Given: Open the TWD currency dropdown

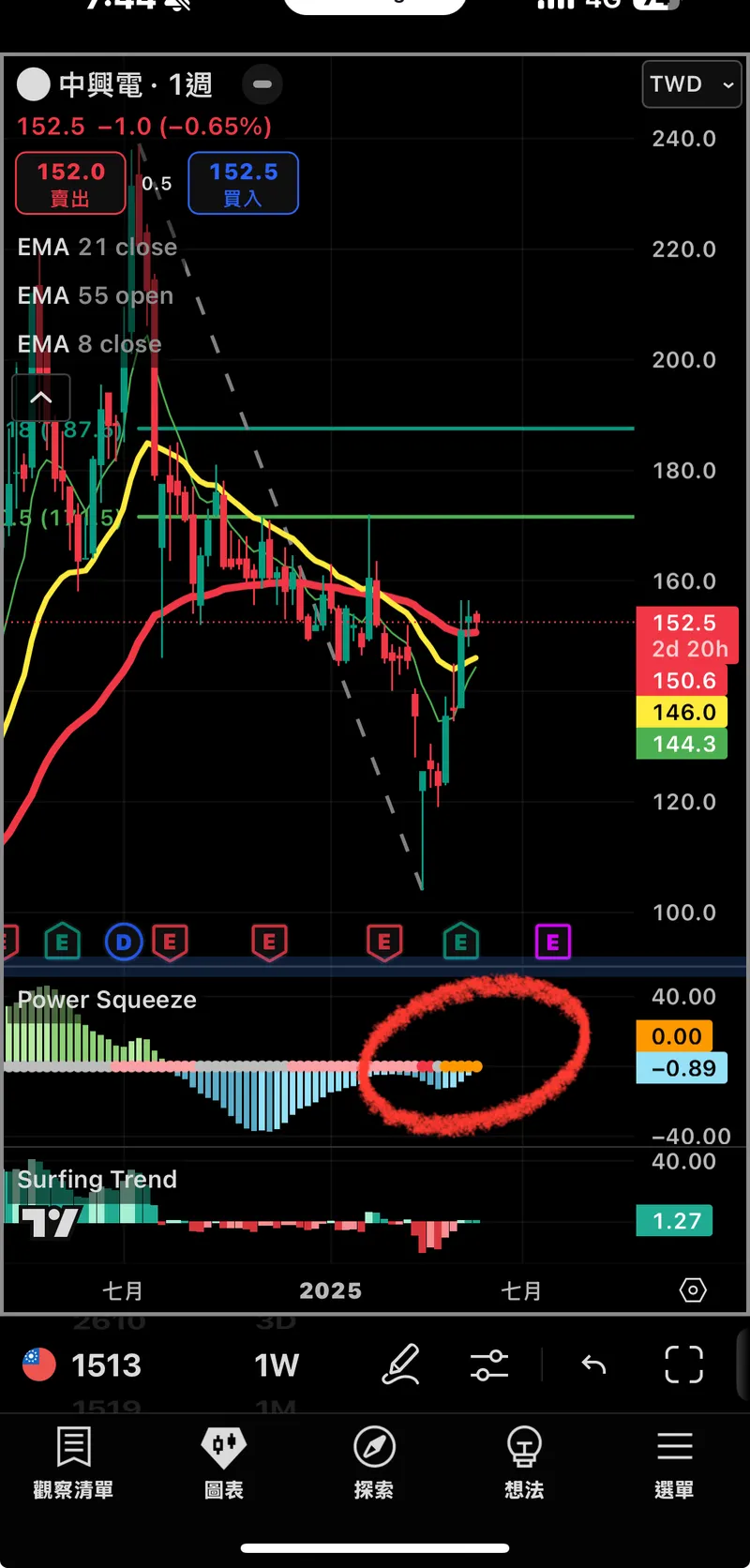Looking at the screenshot, I should 691,84.
